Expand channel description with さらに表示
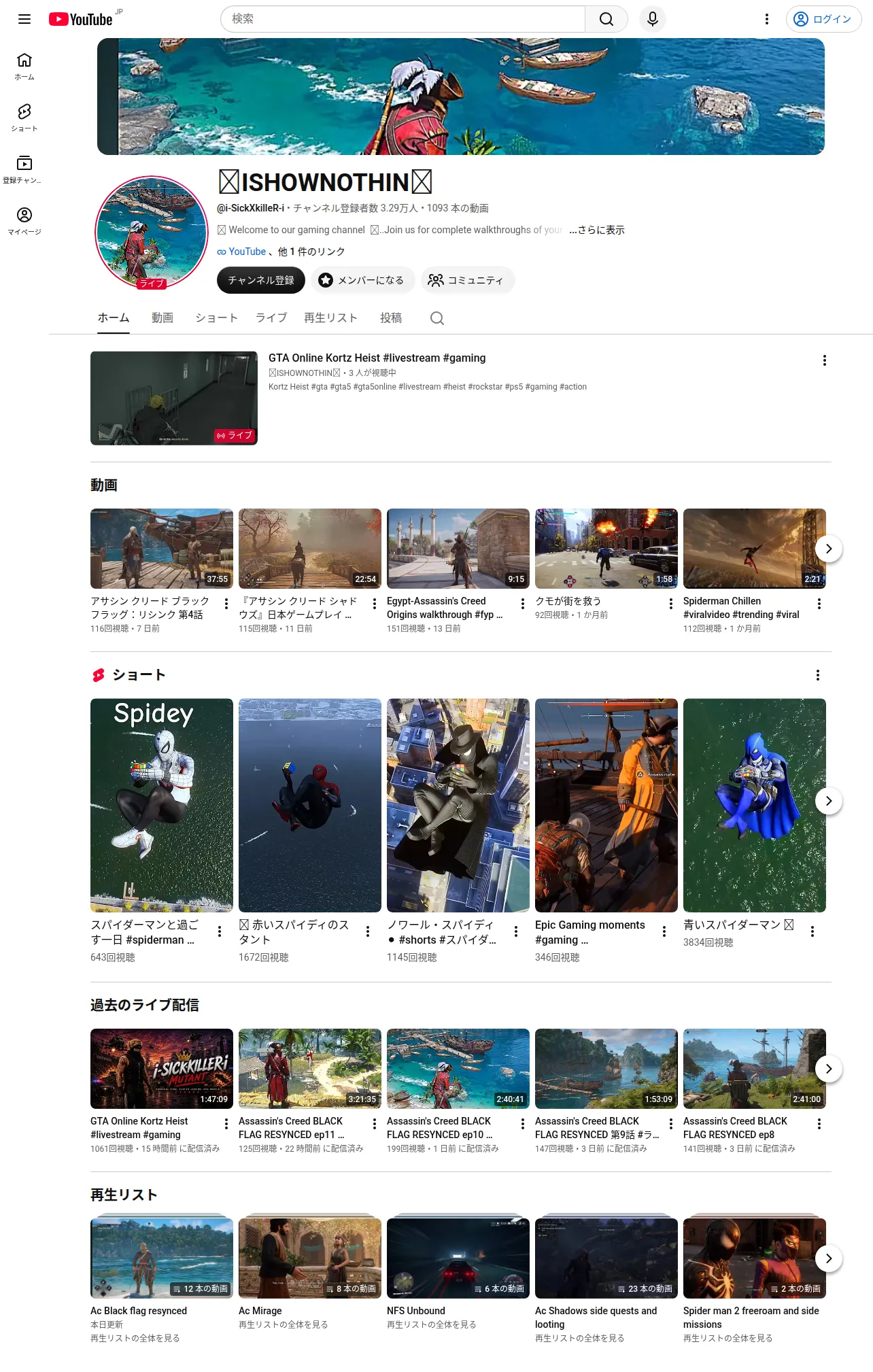 click(597, 230)
